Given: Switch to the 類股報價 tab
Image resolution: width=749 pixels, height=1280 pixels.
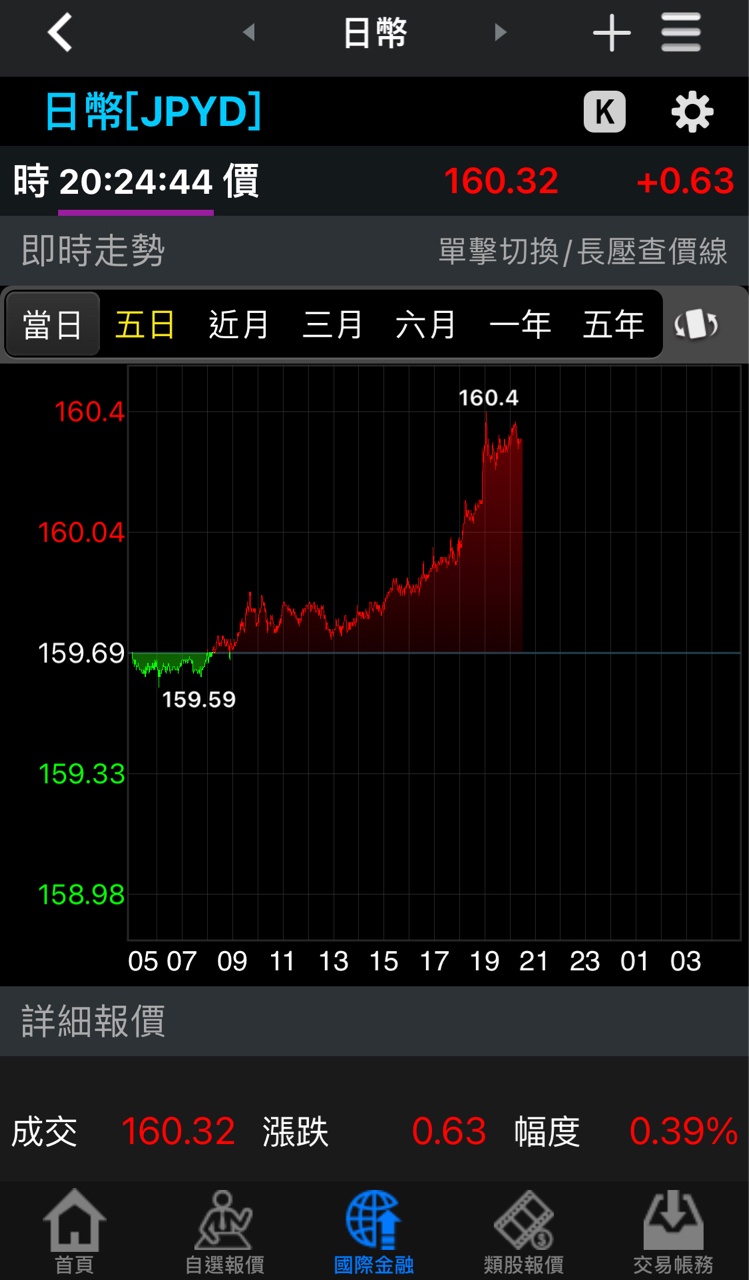Looking at the screenshot, I should click(x=524, y=1232).
